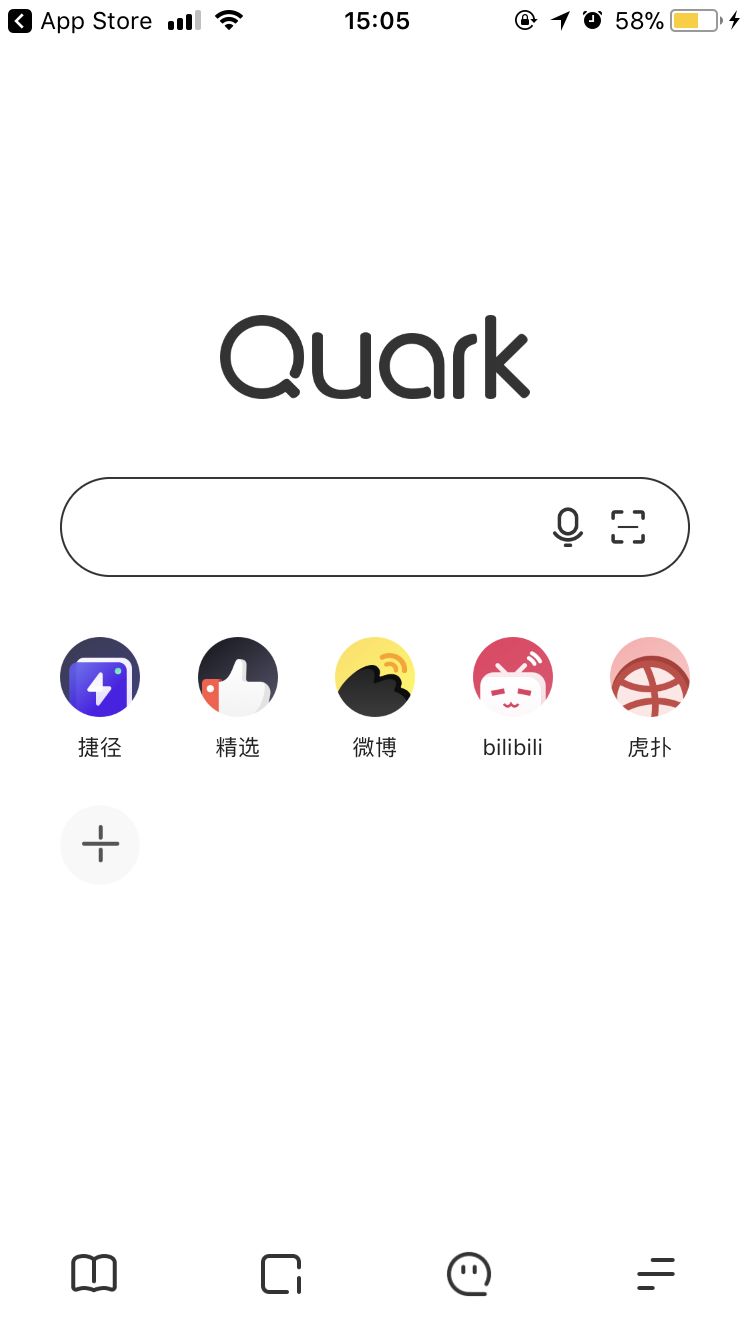Start voice search with the microphone icon
This screenshot has width=750, height=1334.
[x=567, y=527]
